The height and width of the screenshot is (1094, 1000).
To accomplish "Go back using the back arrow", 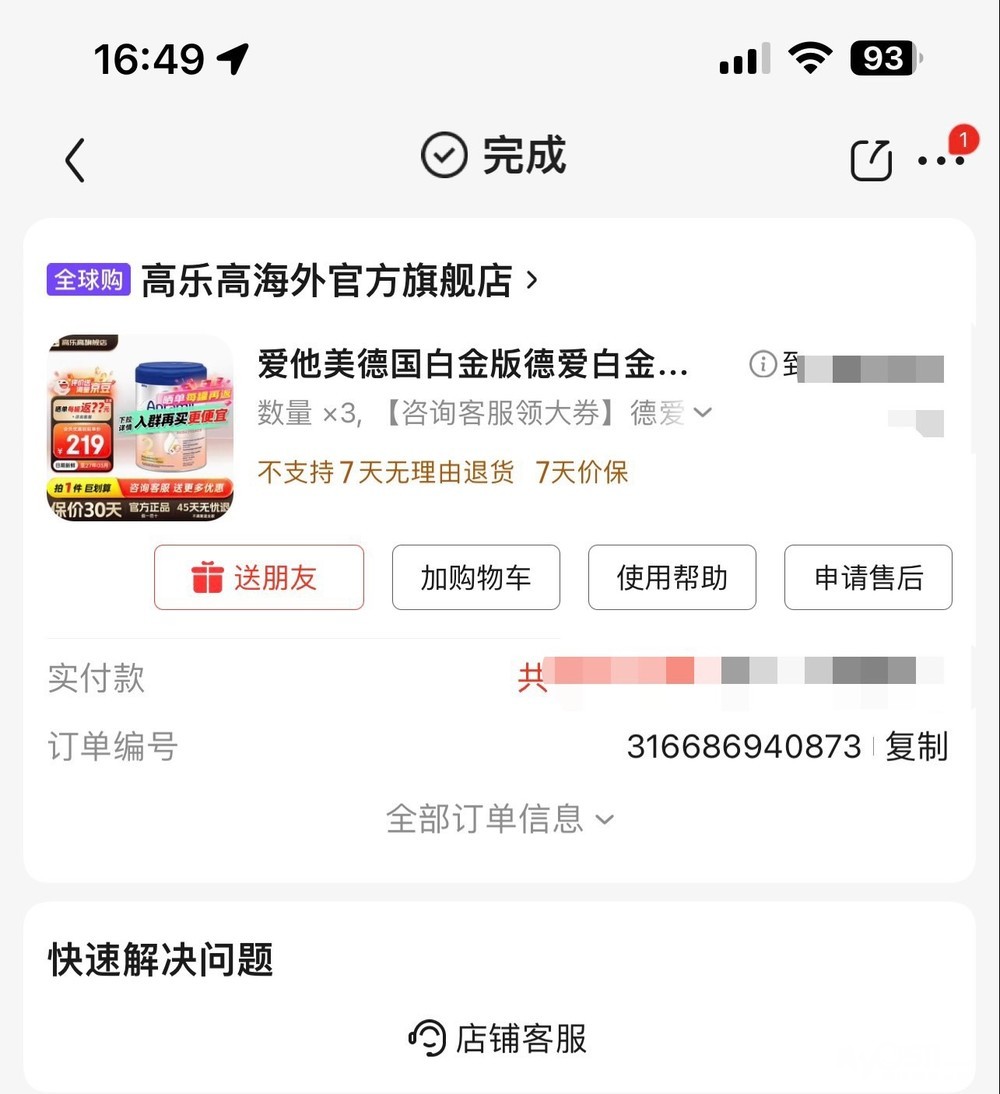I will tap(75, 160).
